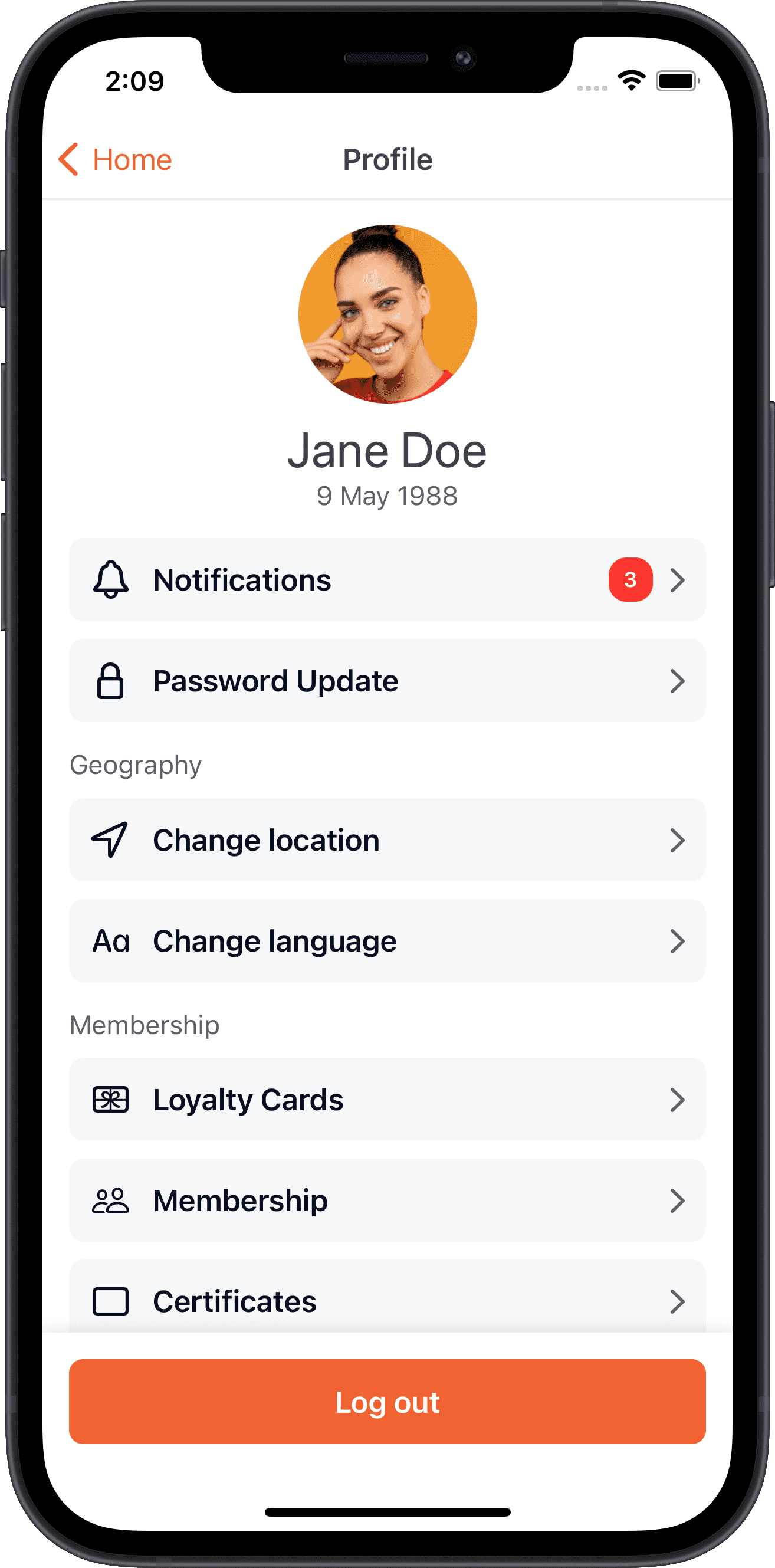View Loyalty Cards
Image resolution: width=775 pixels, height=1568 pixels.
coord(387,1099)
